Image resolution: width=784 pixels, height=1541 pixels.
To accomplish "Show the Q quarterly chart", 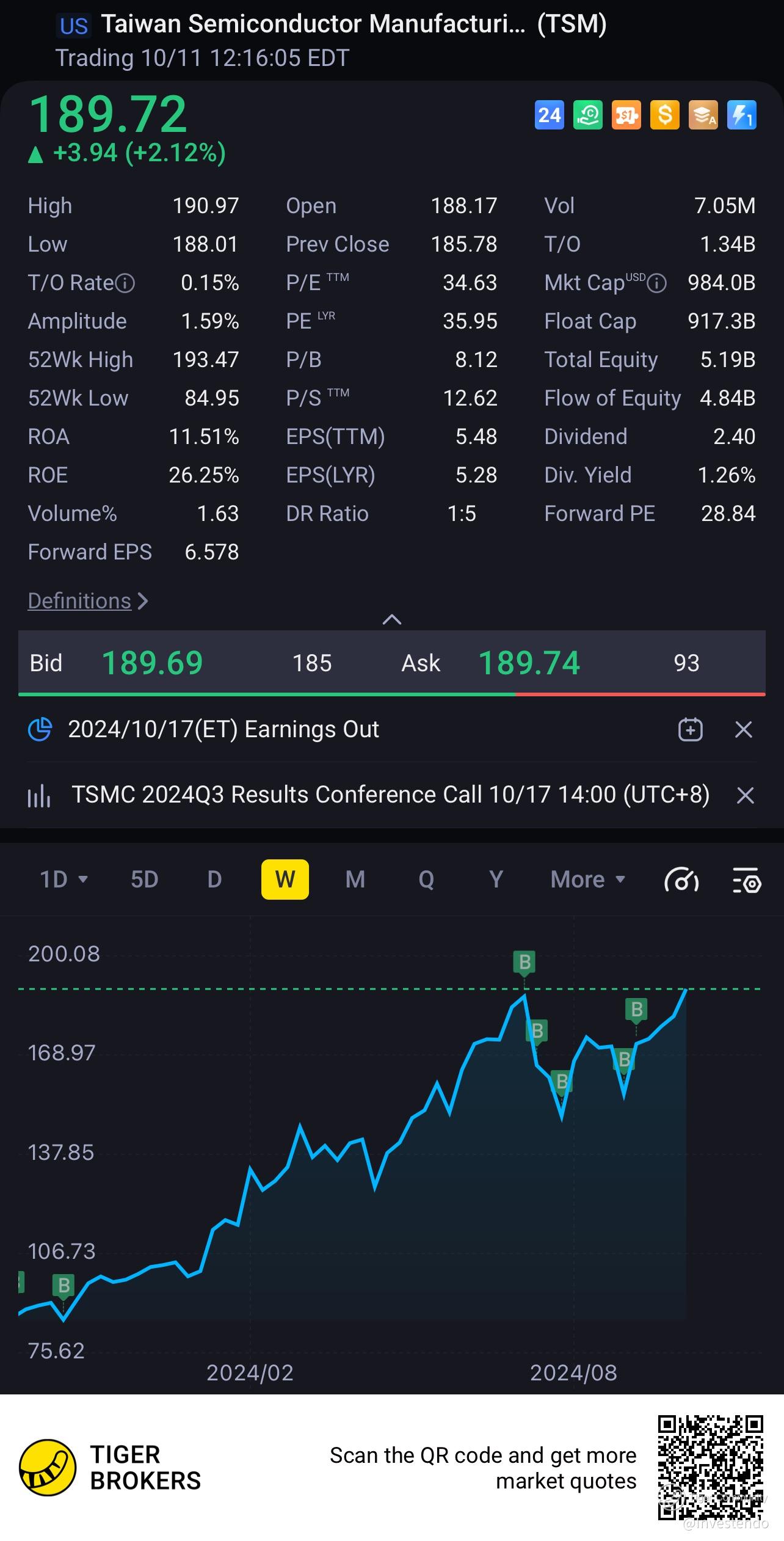I will pyautogui.click(x=426, y=880).
